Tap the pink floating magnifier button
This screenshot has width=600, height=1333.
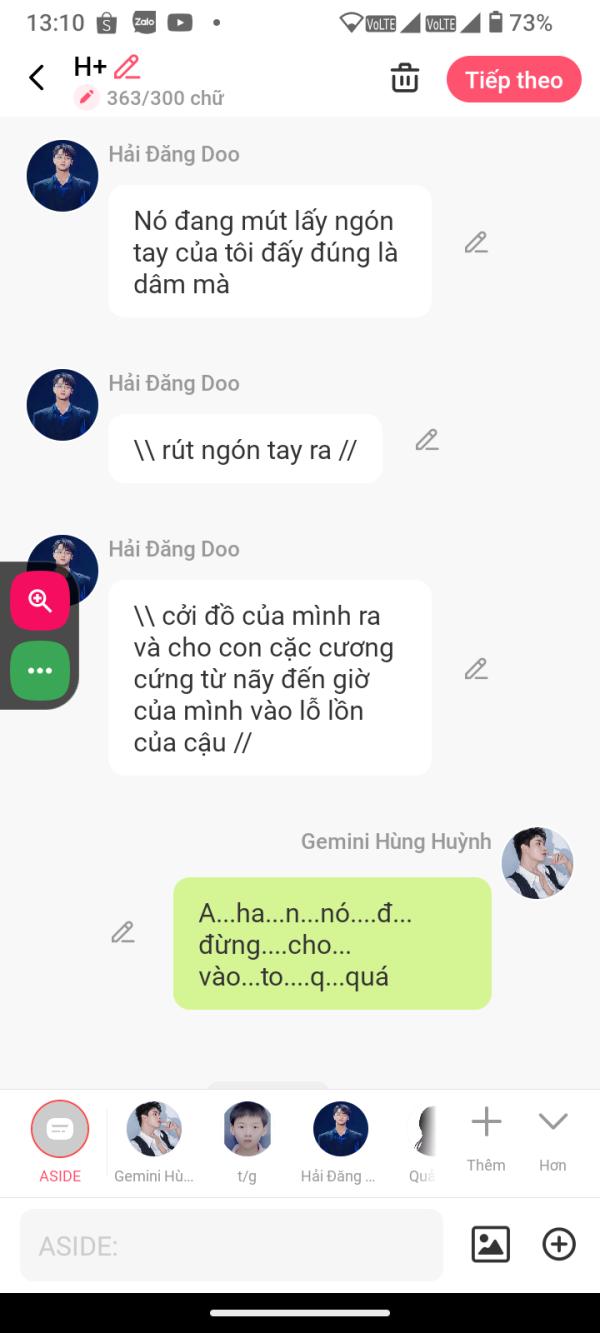40,600
